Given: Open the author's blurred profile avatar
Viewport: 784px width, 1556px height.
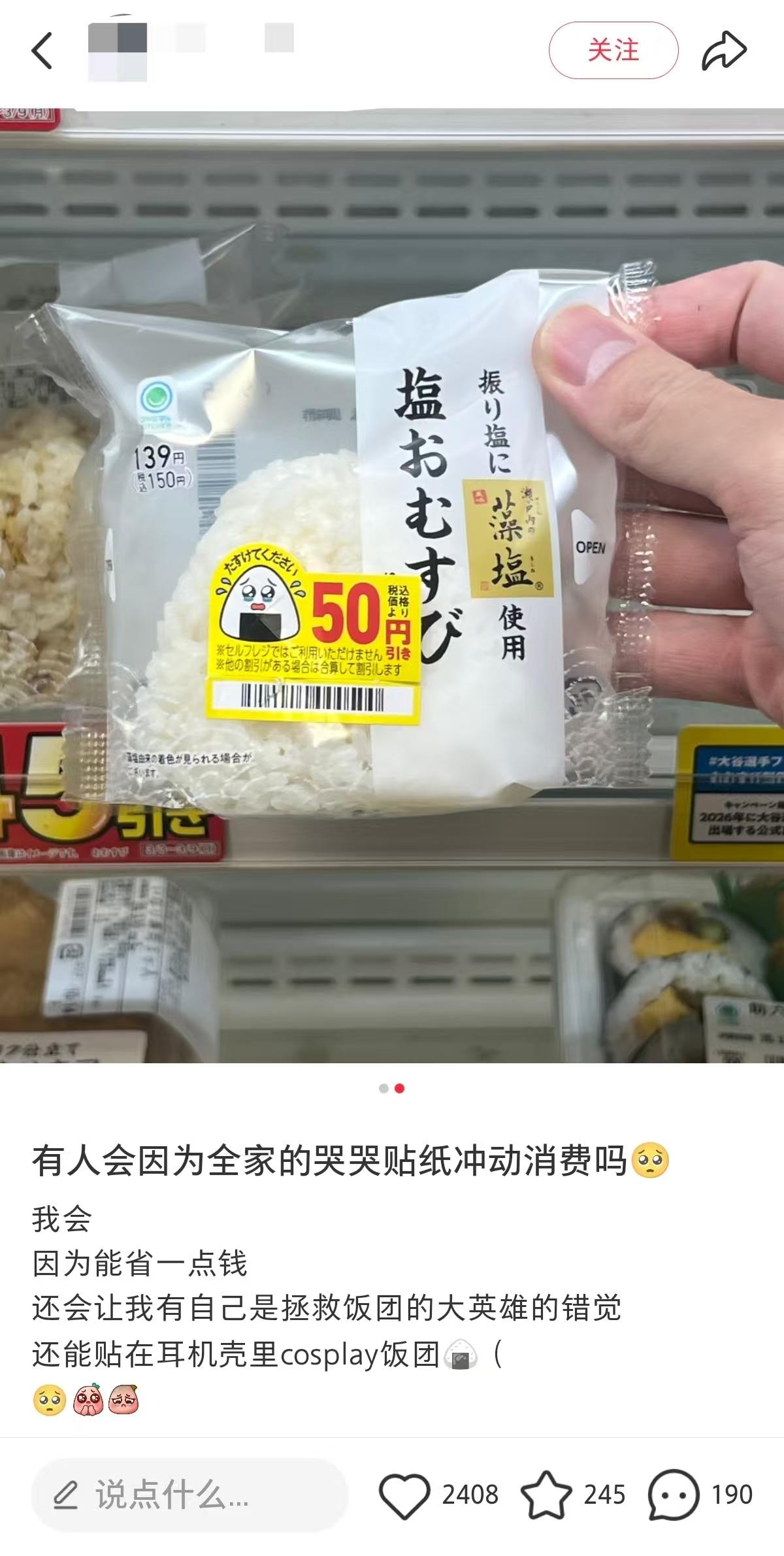Looking at the screenshot, I should [118, 51].
